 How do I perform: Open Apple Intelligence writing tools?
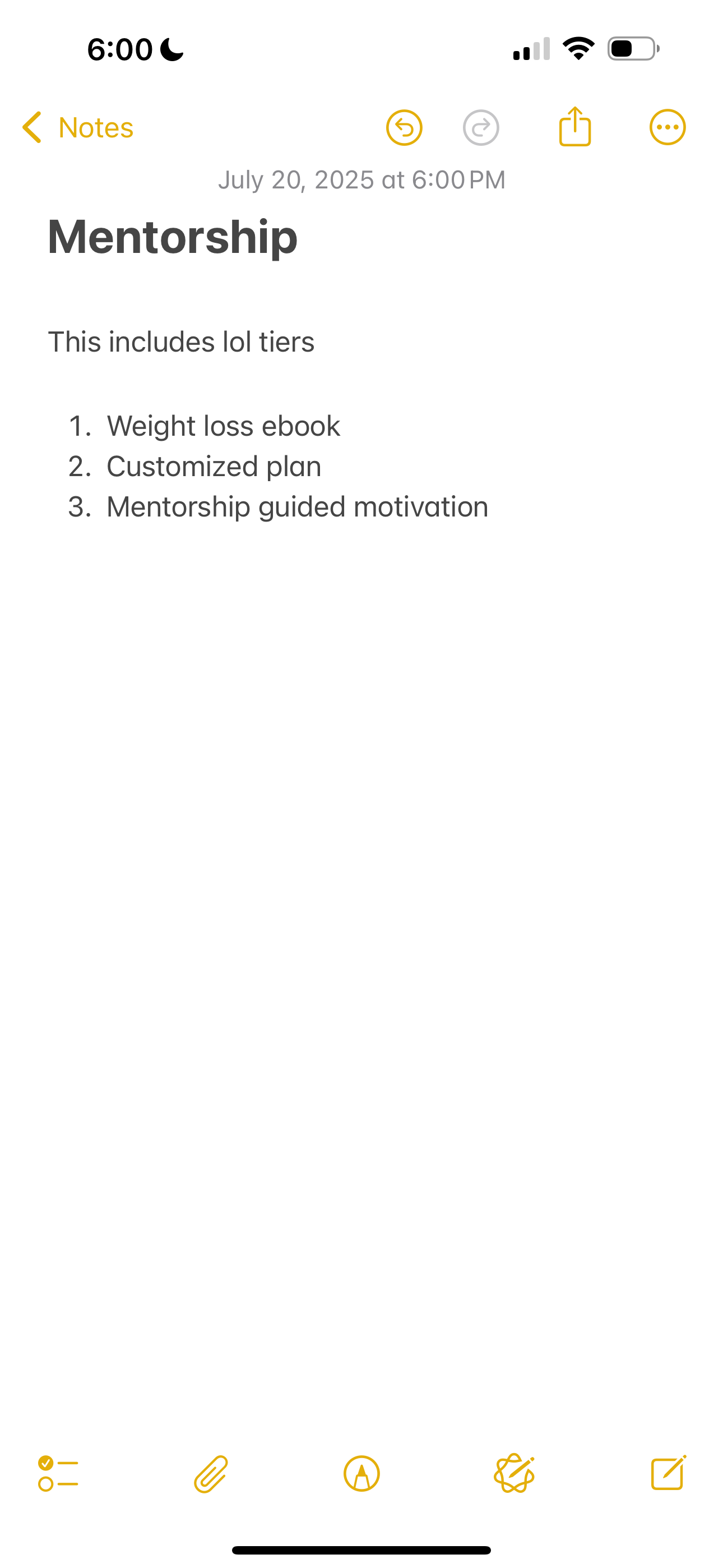click(x=515, y=1474)
